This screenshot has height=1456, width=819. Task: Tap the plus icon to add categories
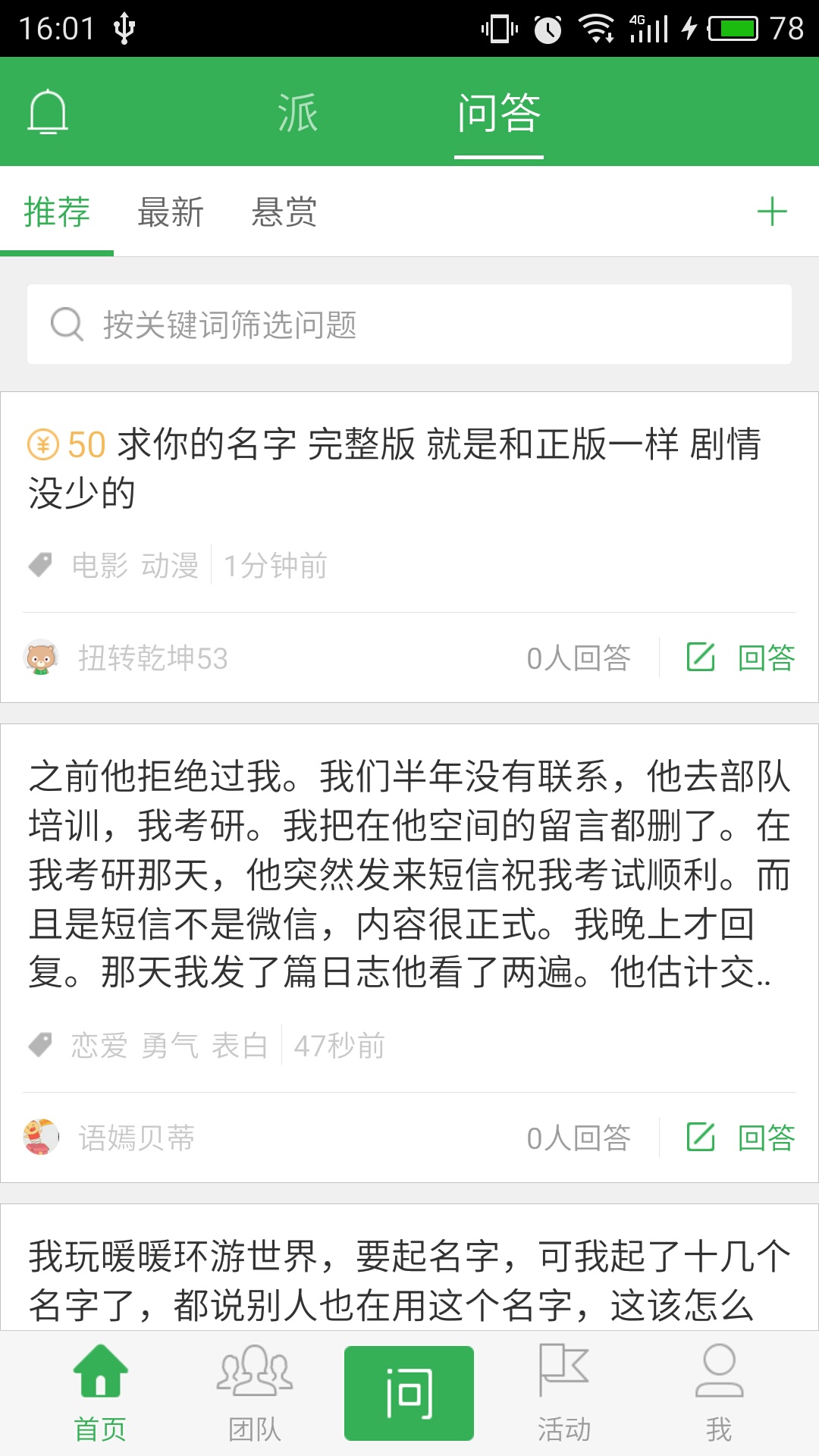click(772, 212)
